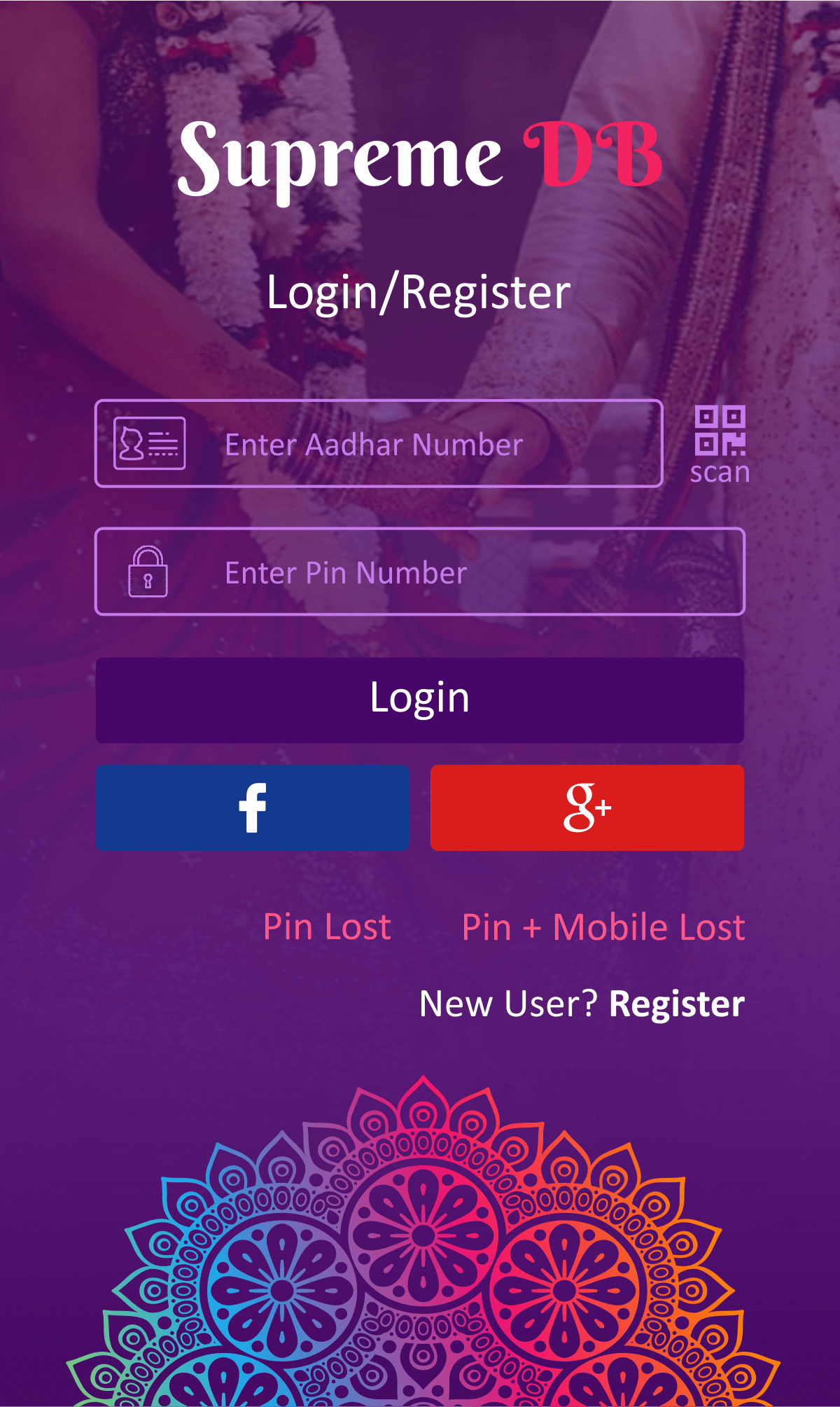Select Pin + Mobile Lost recovery
This screenshot has height=1407, width=840.
603,927
